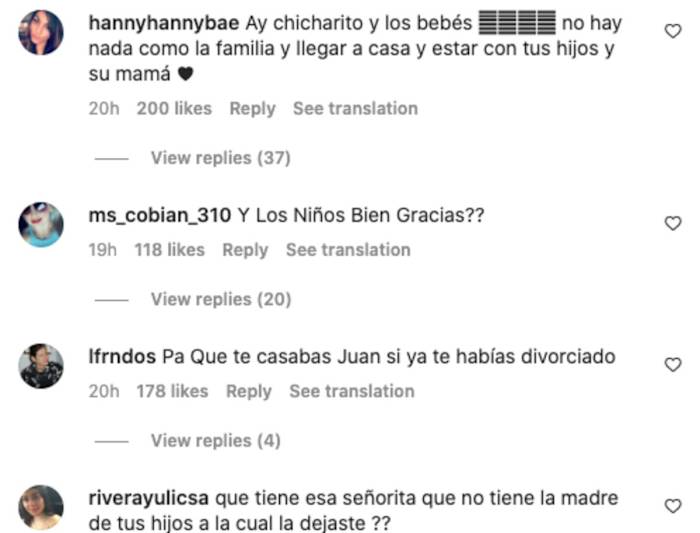Open ms_cobian_310's profile picture
Screen dimensions: 700x533
coord(41,224)
